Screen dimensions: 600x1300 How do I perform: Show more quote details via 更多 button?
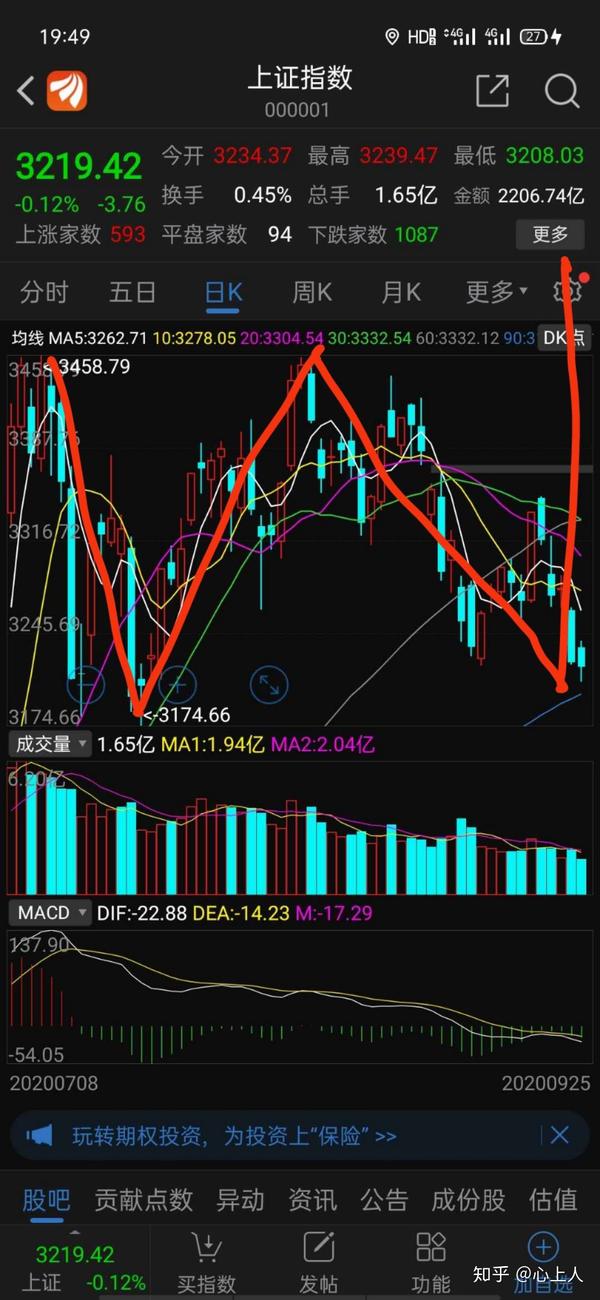pyautogui.click(x=550, y=235)
